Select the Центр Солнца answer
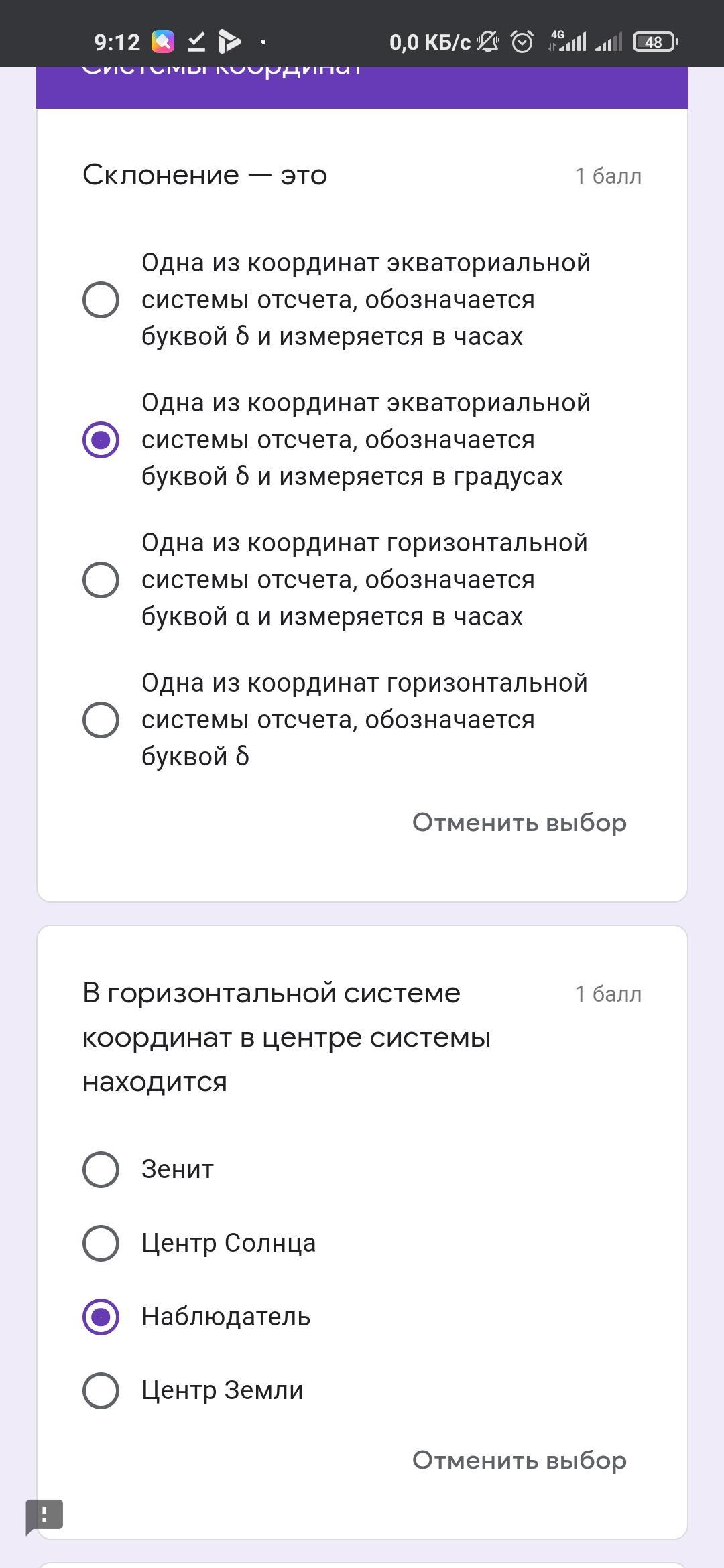This screenshot has width=724, height=1568. point(101,1243)
